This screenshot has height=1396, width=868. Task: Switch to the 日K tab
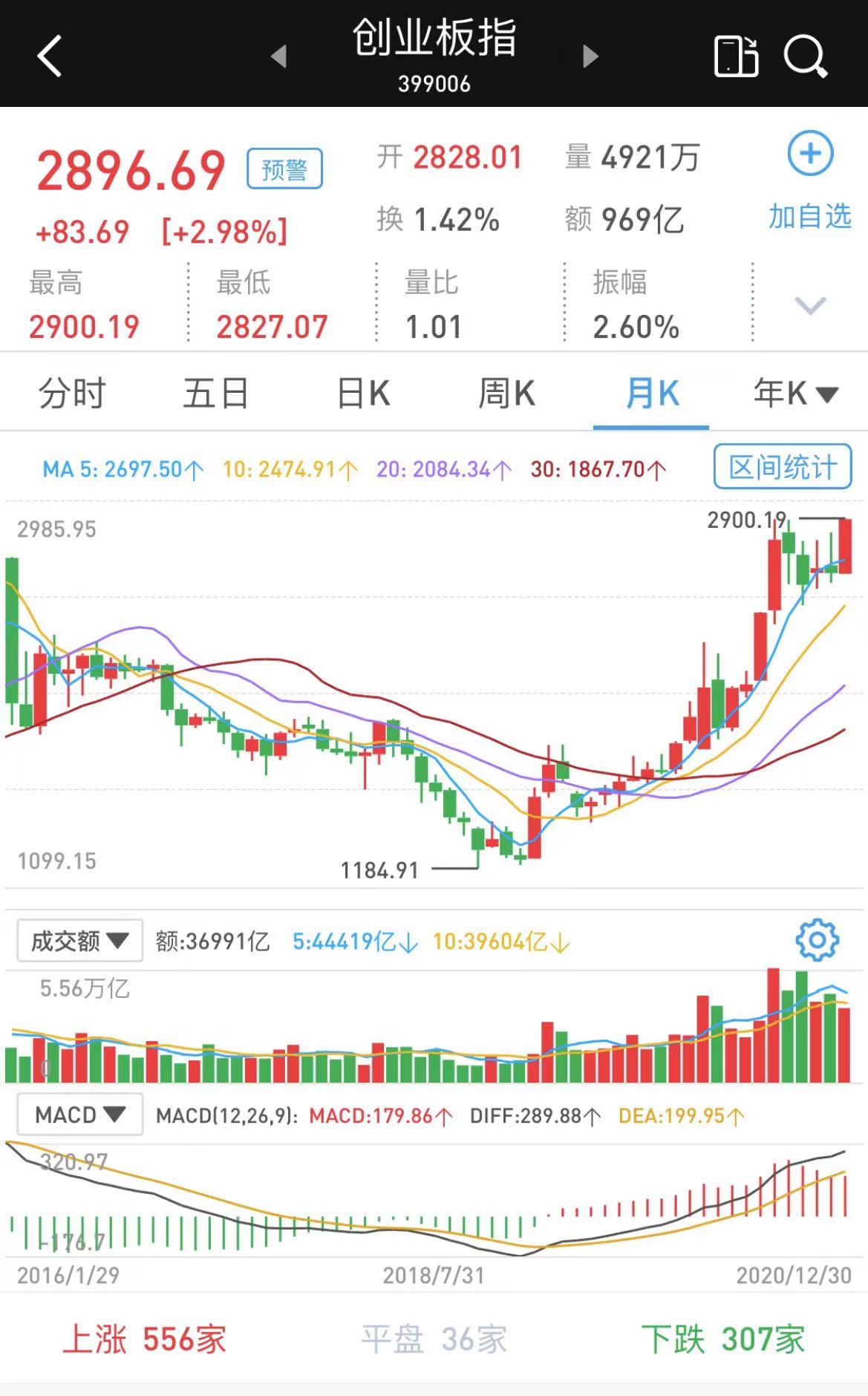pos(363,394)
